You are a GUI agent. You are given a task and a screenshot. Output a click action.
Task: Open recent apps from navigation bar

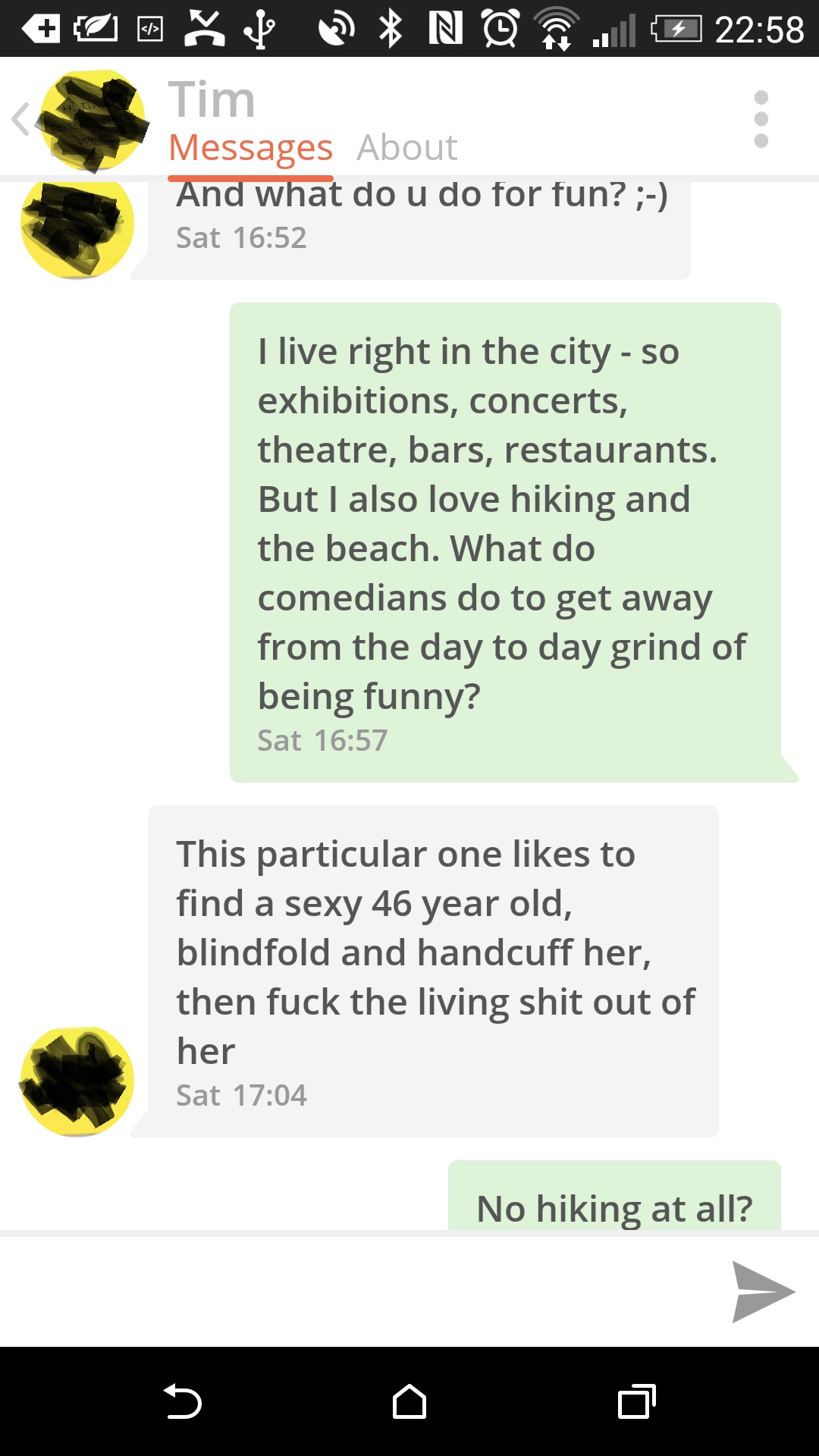(636, 1401)
